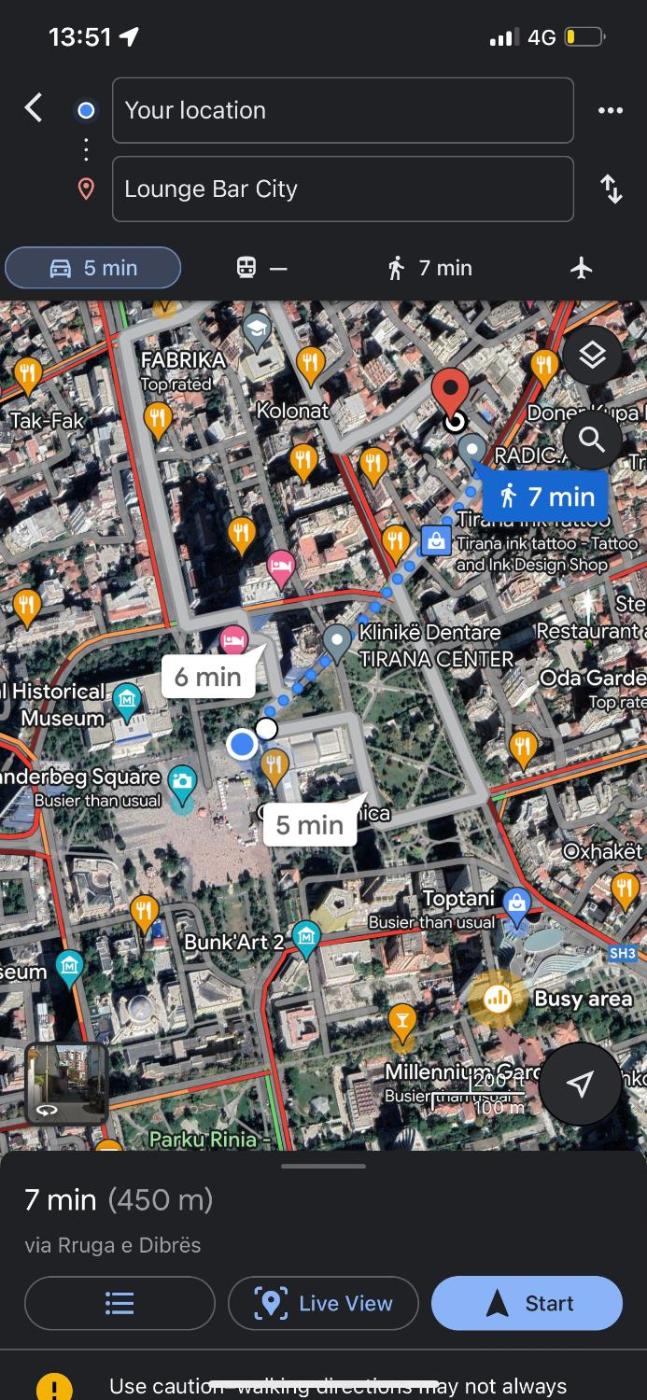Open the three-dot options menu
The height and width of the screenshot is (1400, 647).
tap(610, 110)
